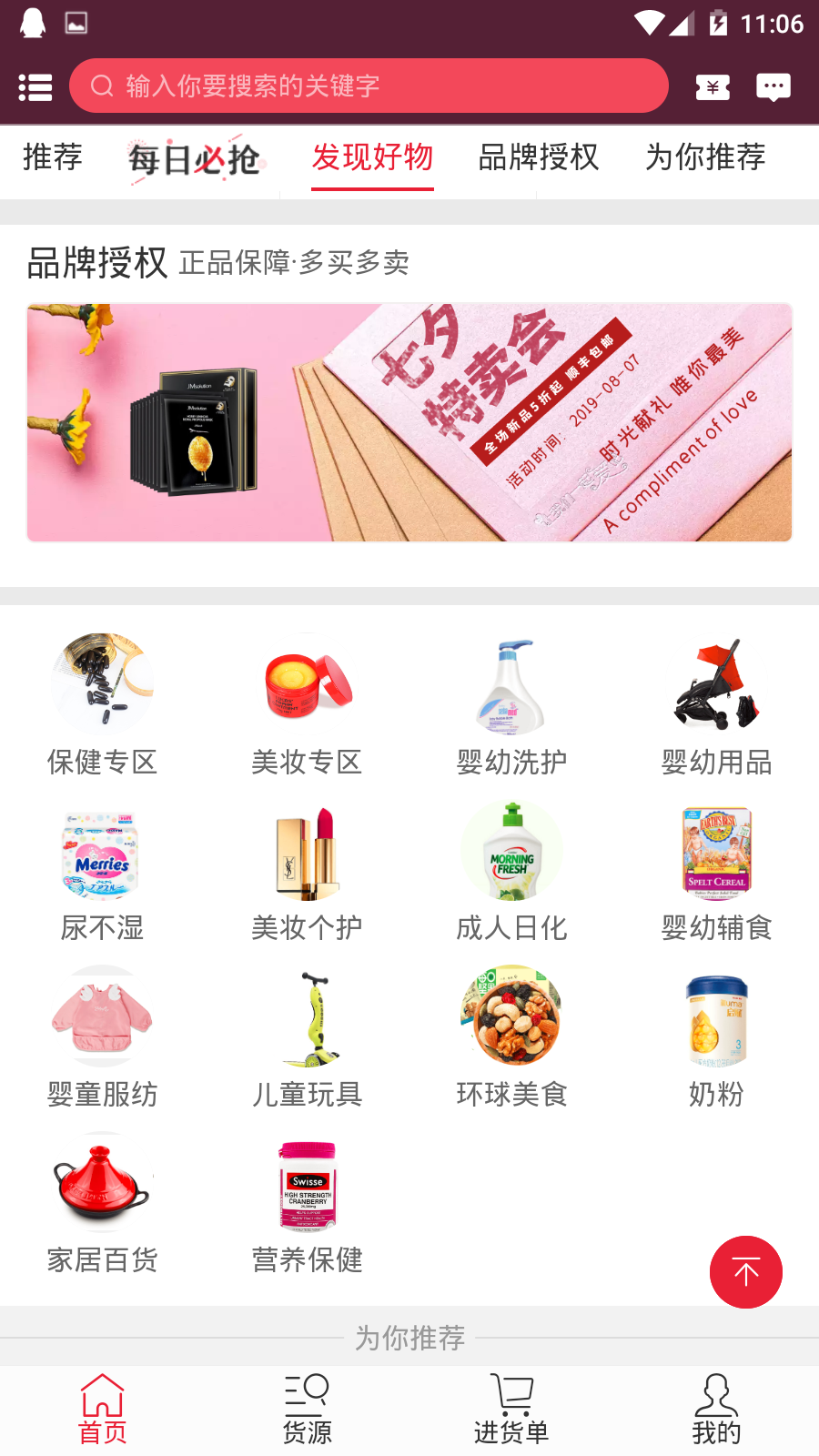Open the 进货单 cart tab

[x=511, y=1409]
